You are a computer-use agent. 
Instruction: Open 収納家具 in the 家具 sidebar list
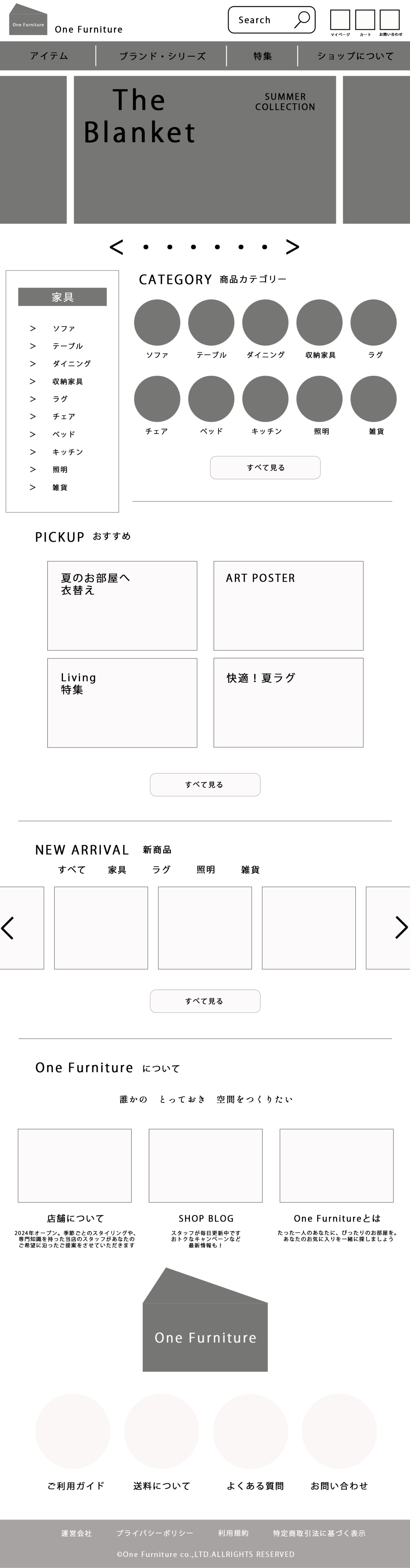67,382
